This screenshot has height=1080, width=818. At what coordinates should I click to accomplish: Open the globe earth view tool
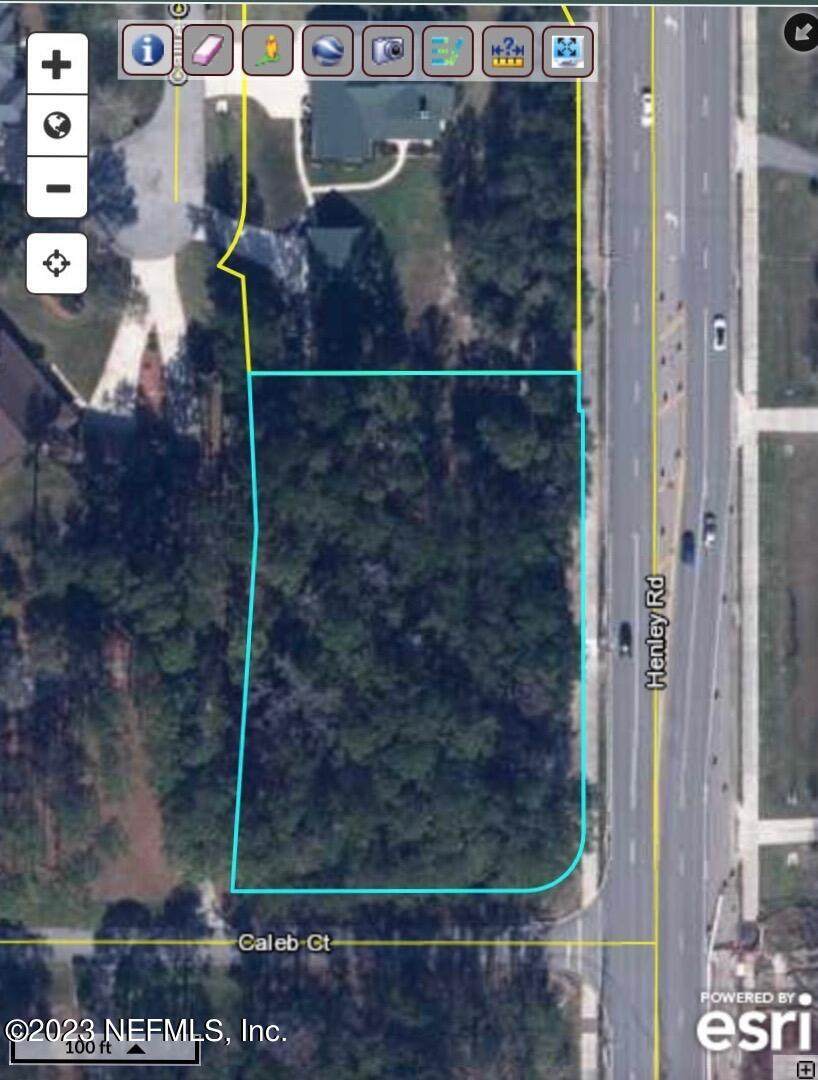[328, 50]
